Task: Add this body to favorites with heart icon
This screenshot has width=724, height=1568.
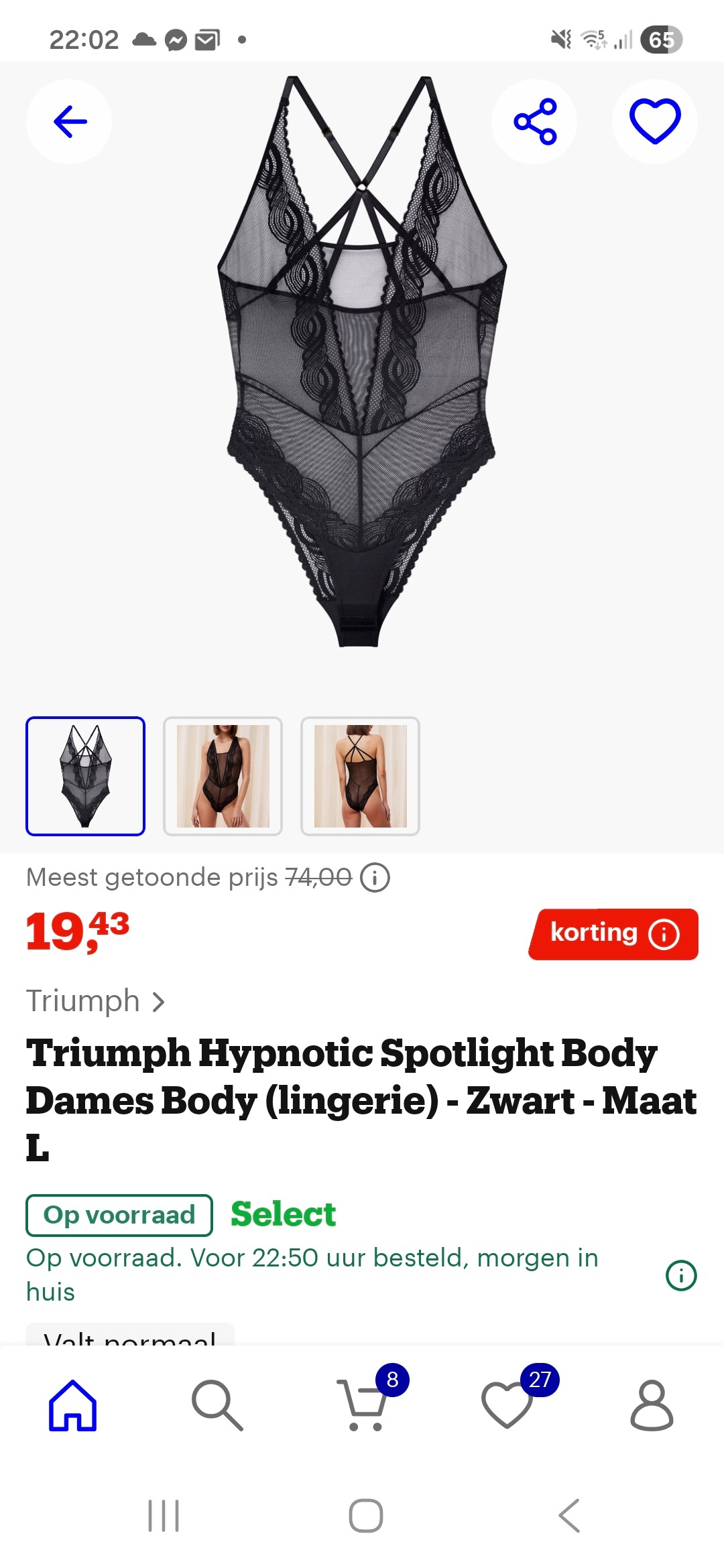Action: click(x=655, y=121)
